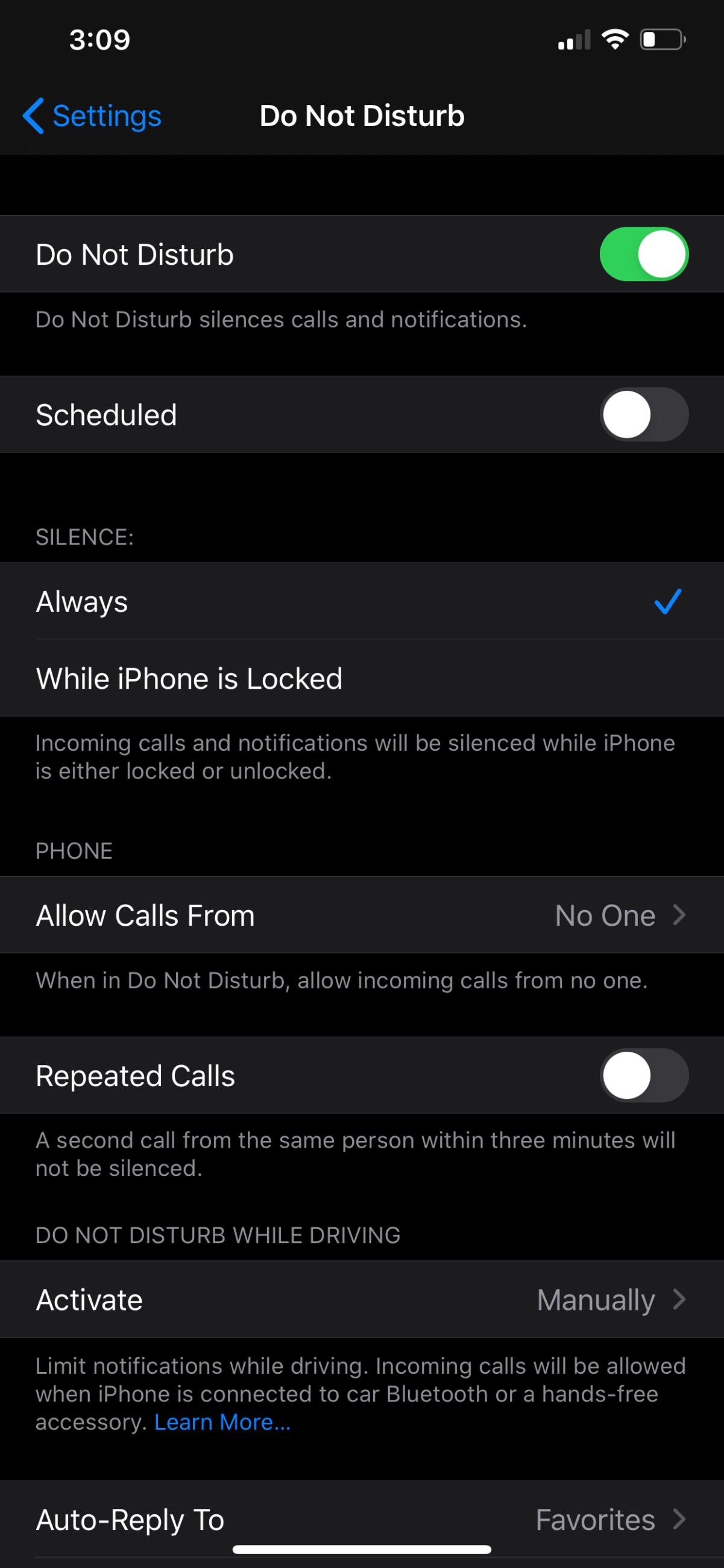The width and height of the screenshot is (724, 1568).
Task: Enable the Scheduled toggle
Action: click(x=643, y=414)
